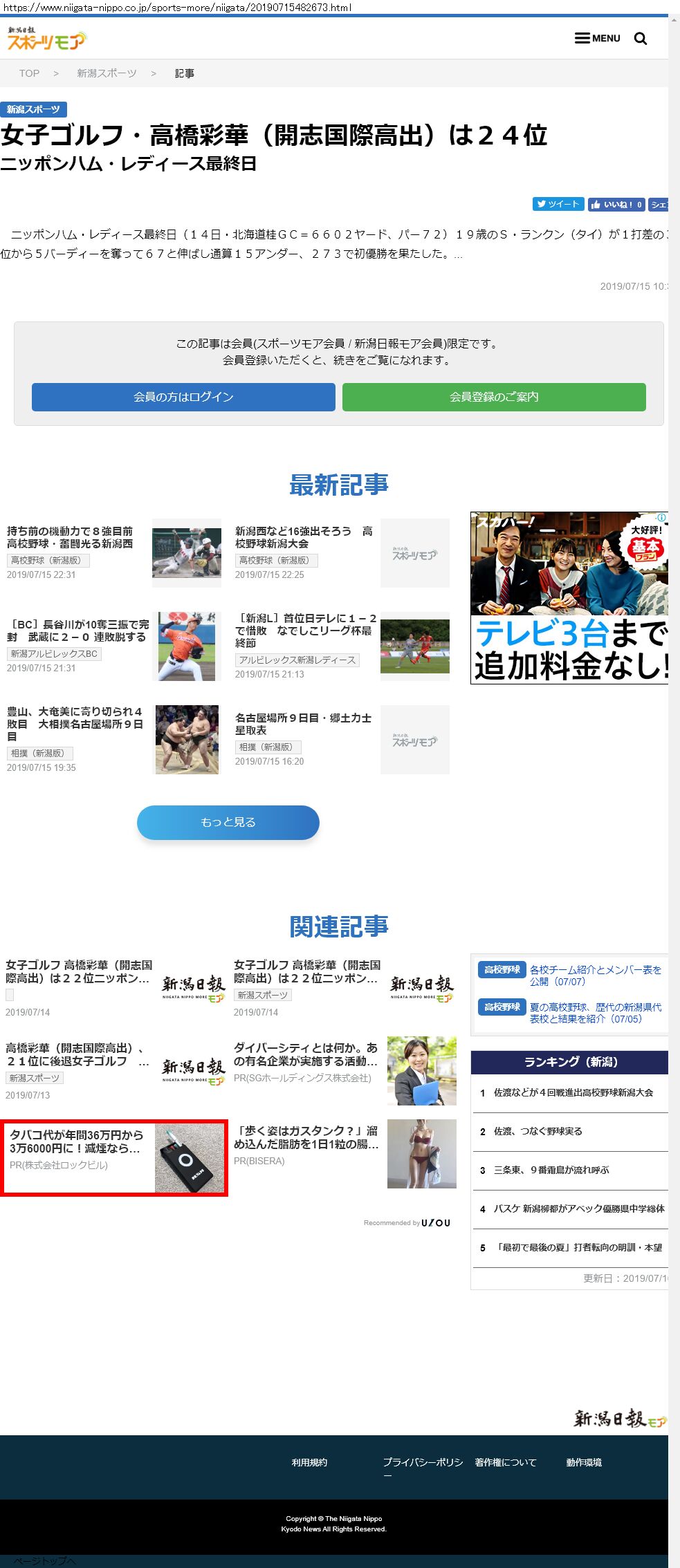Viewport: 680px width, 1568px height.
Task: Open ranking item 佐渡などが４回戦進出
Action: (x=573, y=1092)
